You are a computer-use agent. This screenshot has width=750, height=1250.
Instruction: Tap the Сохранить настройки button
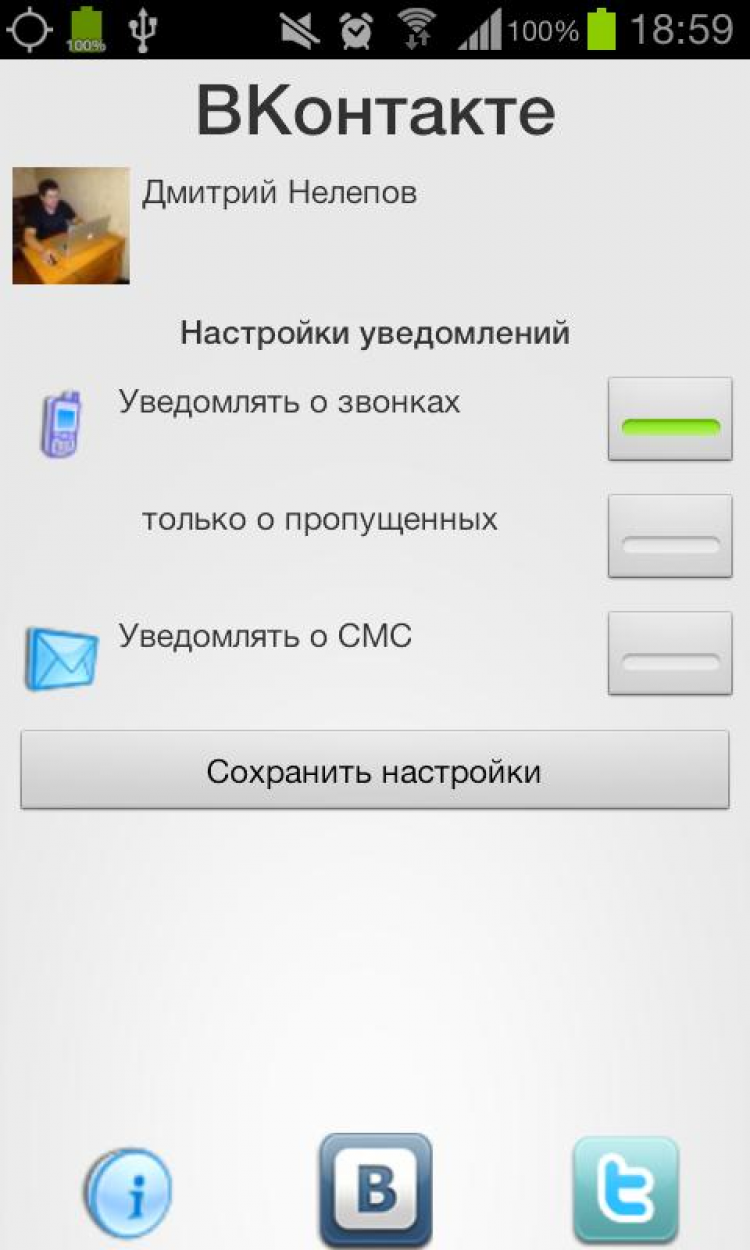coord(374,770)
